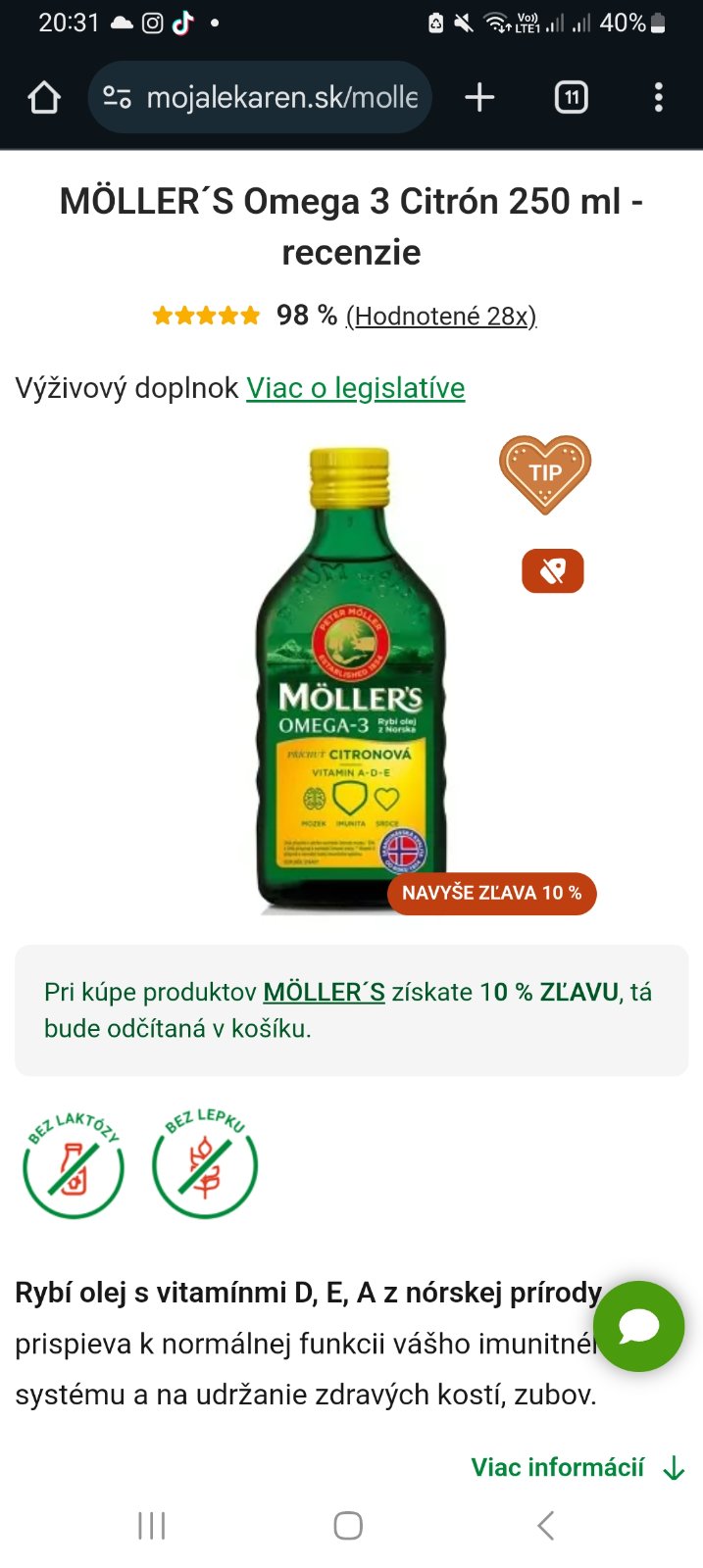Tap the red tag icon under TIP

coord(552,570)
